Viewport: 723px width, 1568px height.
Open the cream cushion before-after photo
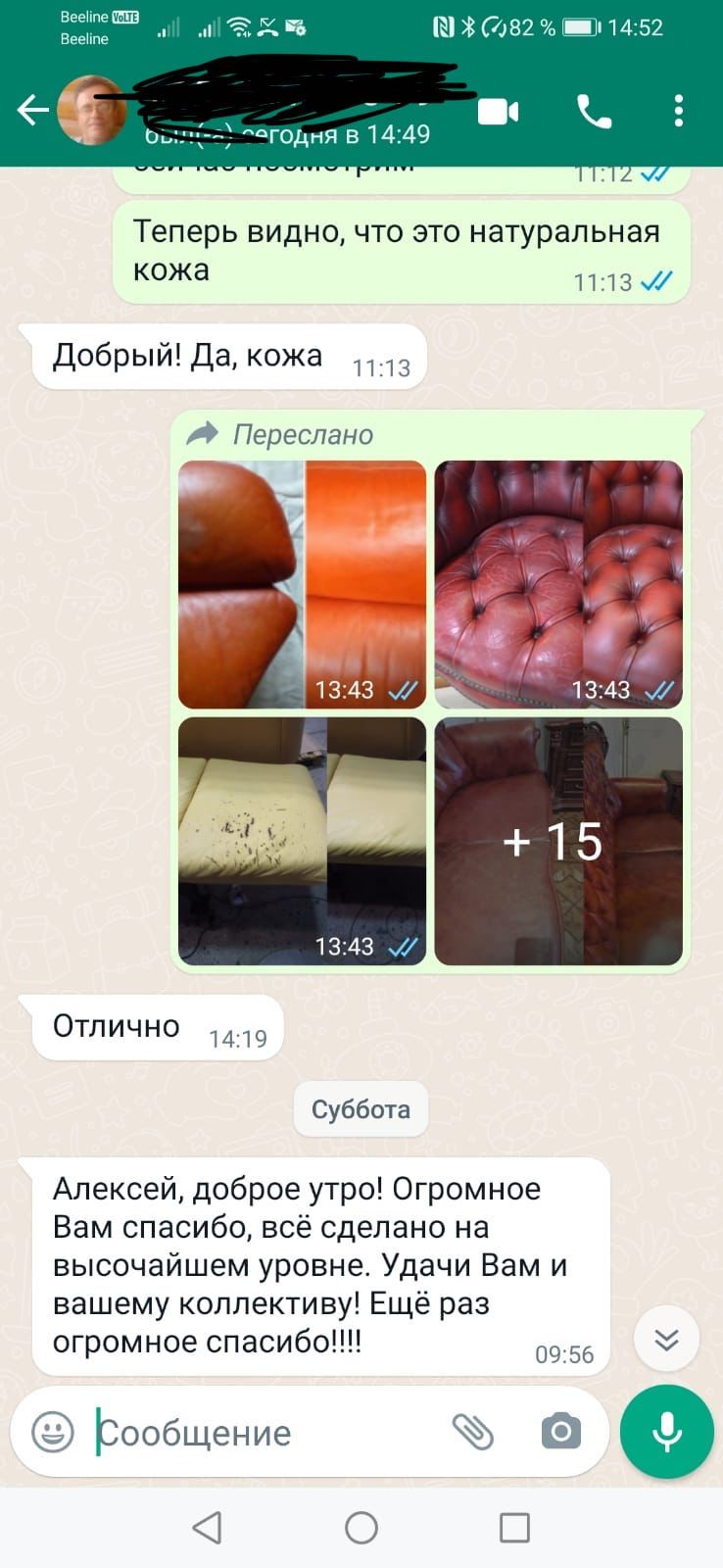[302, 841]
